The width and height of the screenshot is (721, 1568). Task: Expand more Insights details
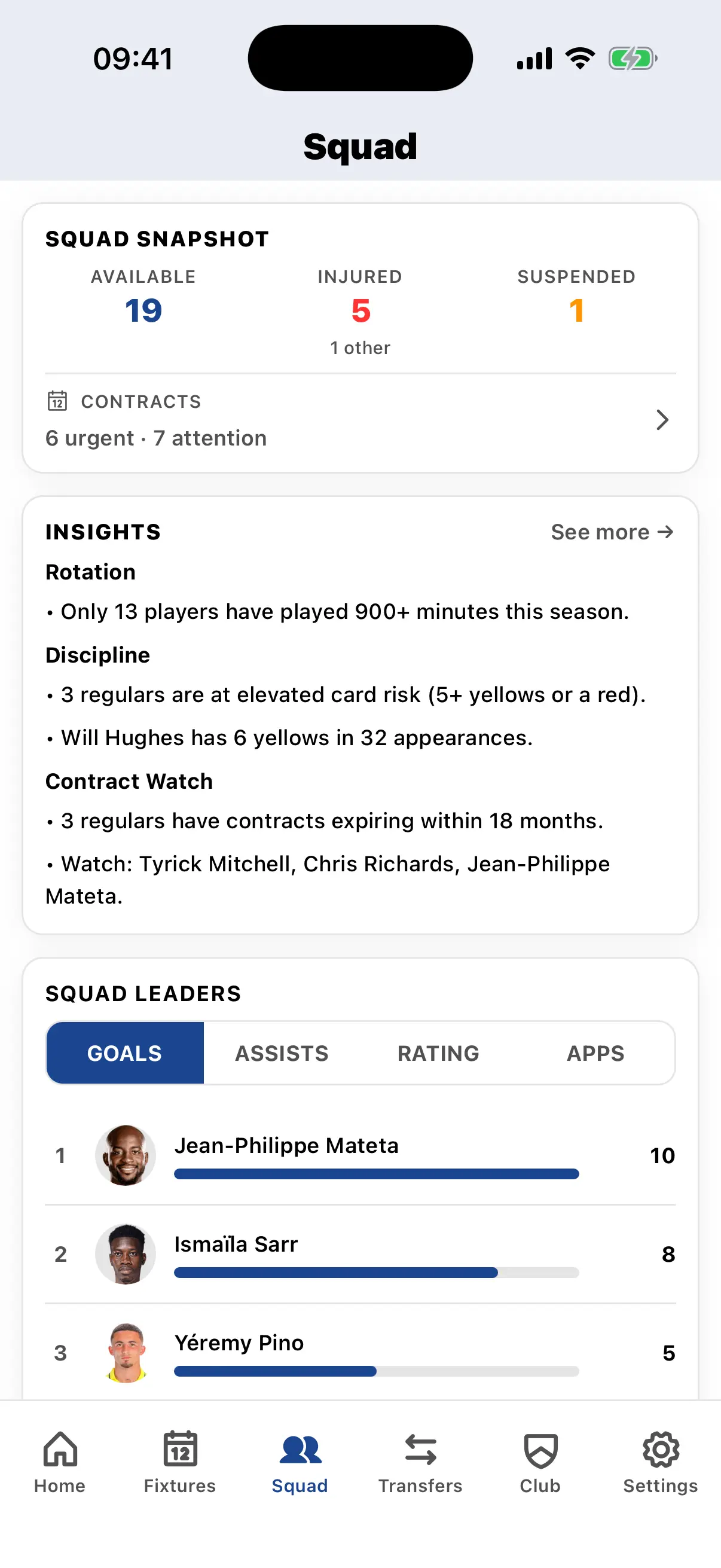point(612,532)
